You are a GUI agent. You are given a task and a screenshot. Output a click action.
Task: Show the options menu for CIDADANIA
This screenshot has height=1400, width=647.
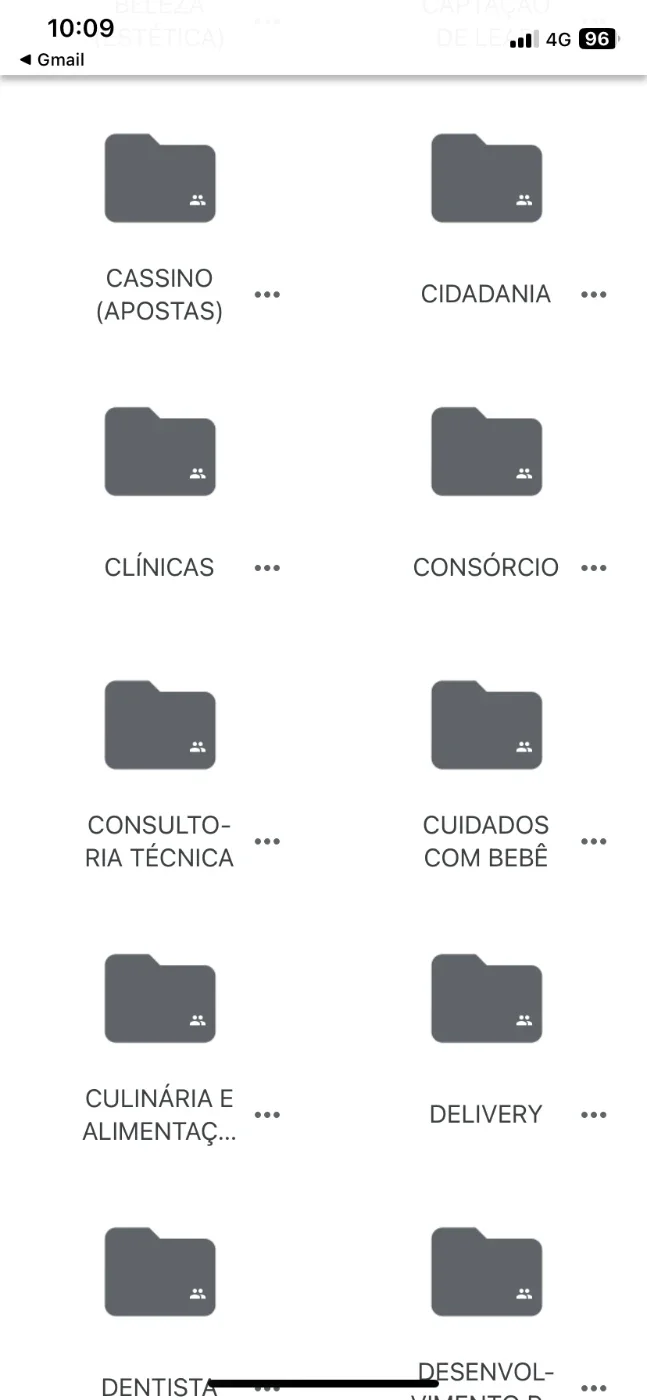click(x=593, y=294)
